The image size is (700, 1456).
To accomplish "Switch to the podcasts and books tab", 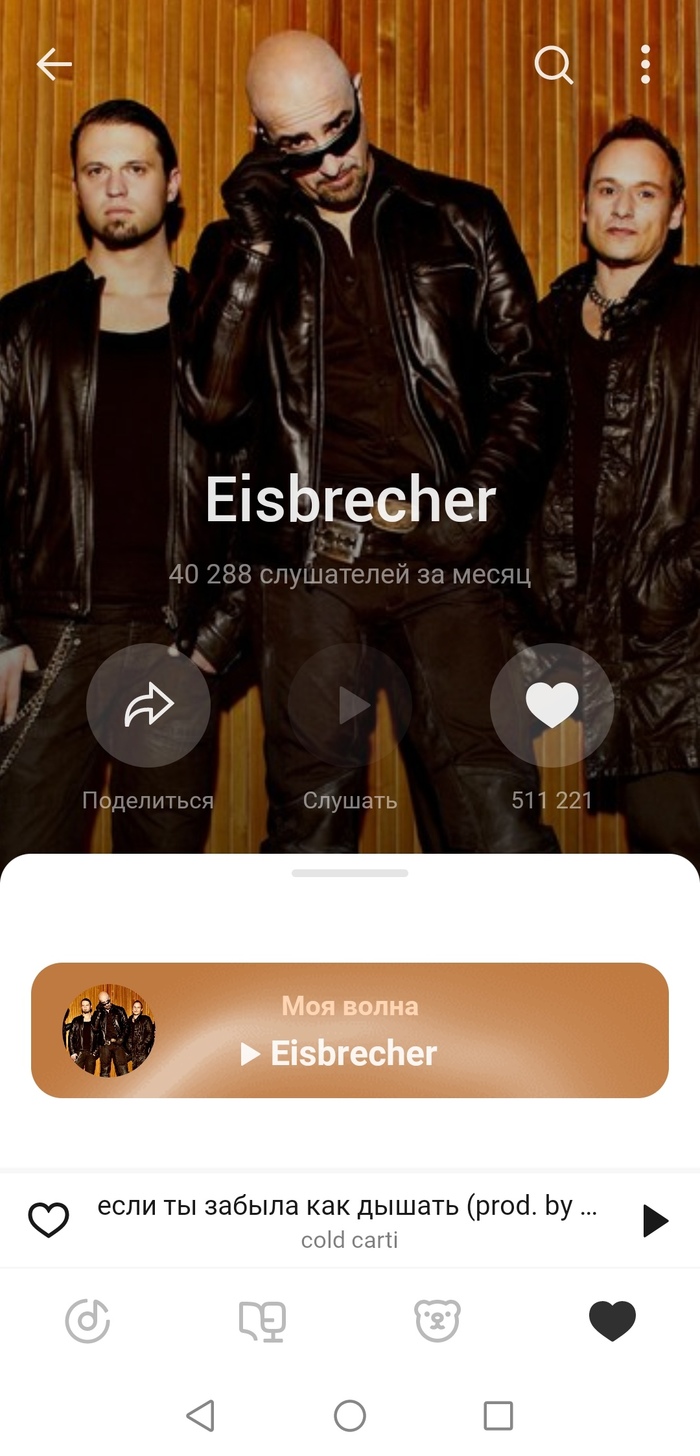I will tap(262, 1321).
